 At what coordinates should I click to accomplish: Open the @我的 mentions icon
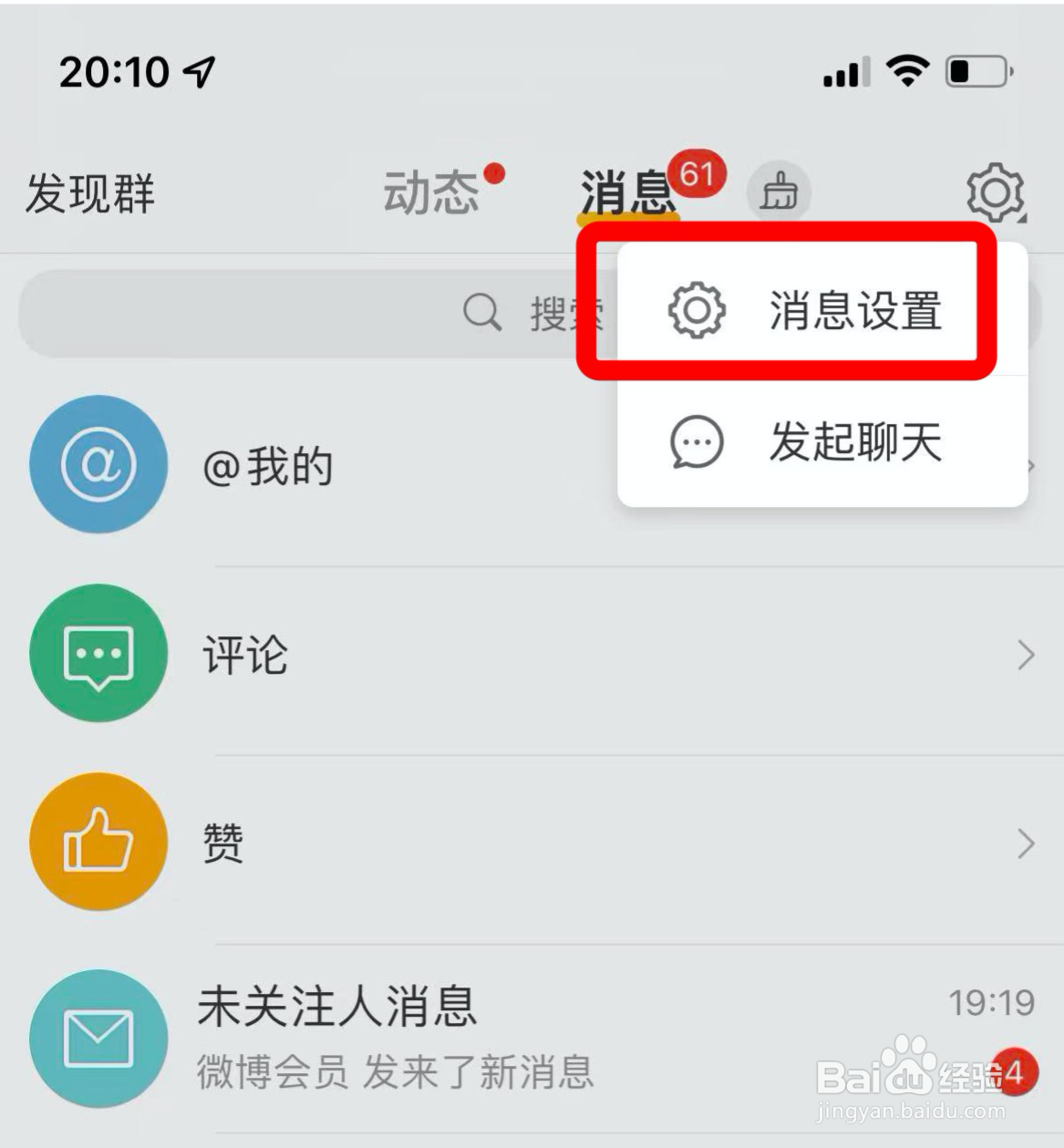(98, 464)
